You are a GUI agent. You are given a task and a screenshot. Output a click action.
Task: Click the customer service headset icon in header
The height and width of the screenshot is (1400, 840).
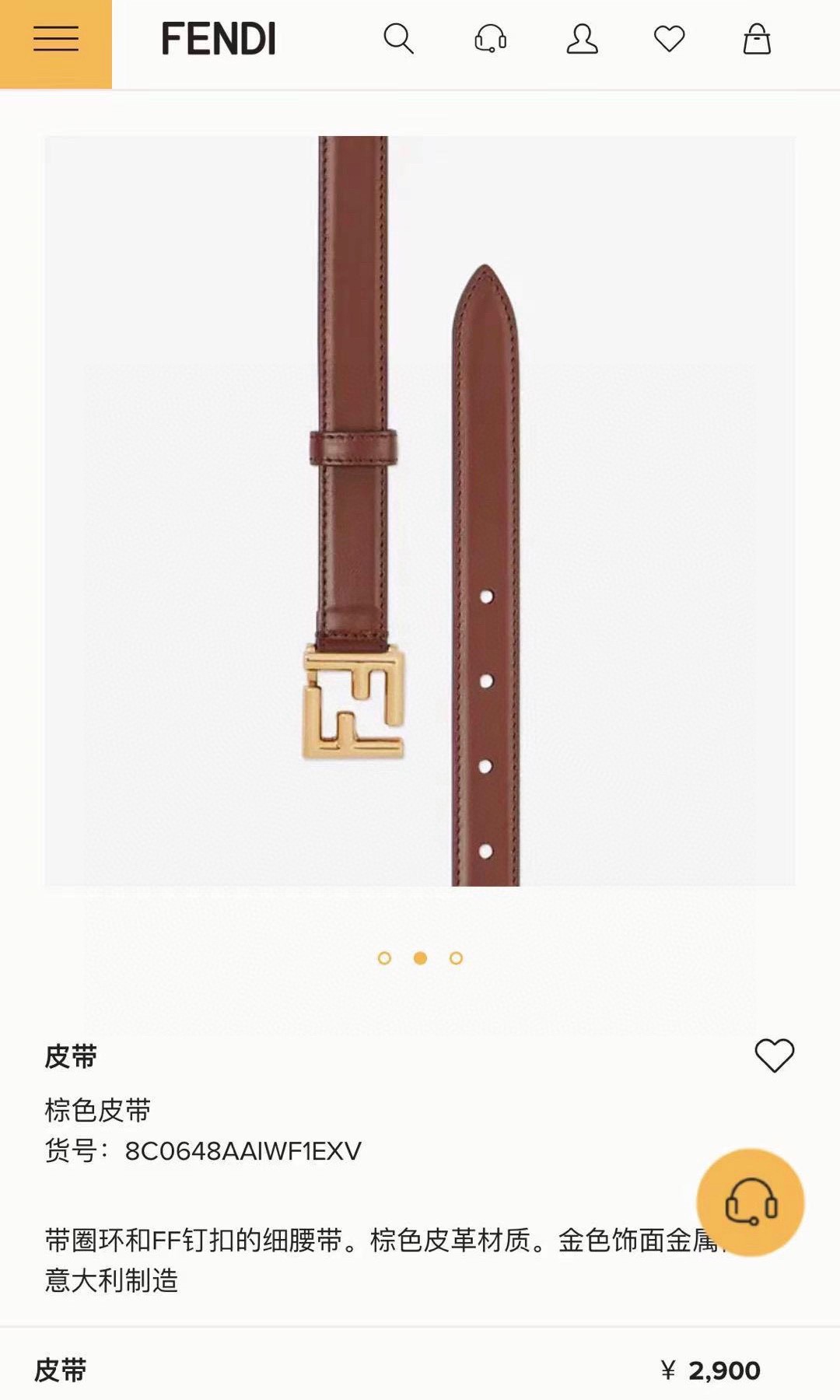point(490,40)
